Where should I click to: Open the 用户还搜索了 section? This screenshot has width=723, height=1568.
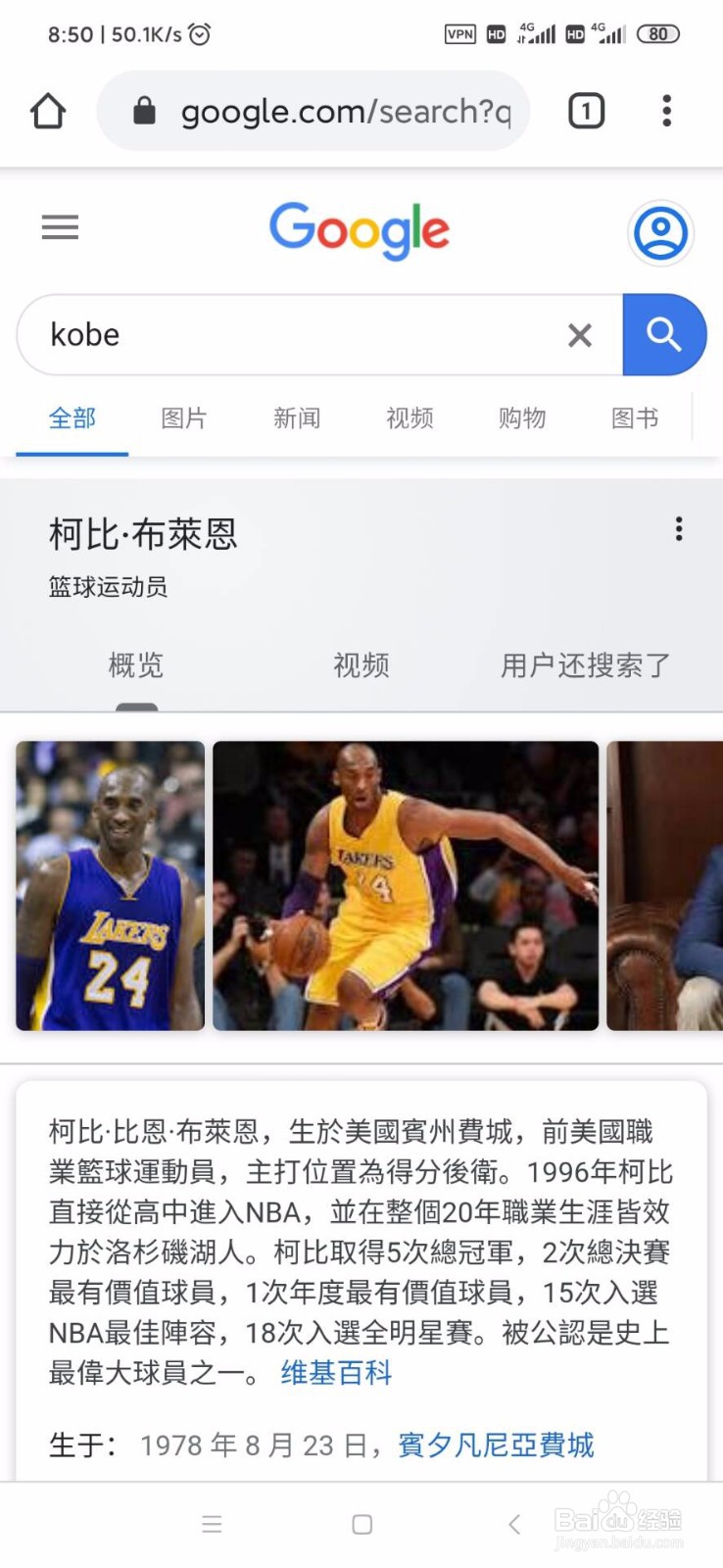point(584,665)
